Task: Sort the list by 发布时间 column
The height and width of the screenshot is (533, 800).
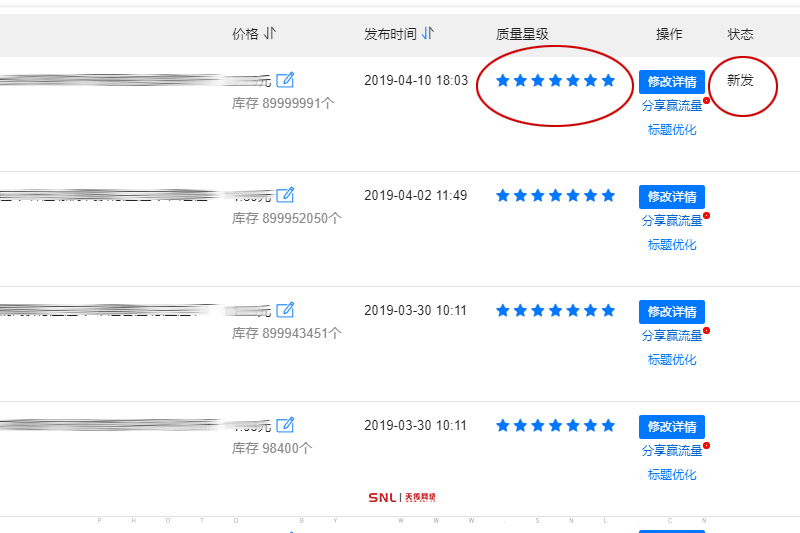Action: [x=428, y=33]
